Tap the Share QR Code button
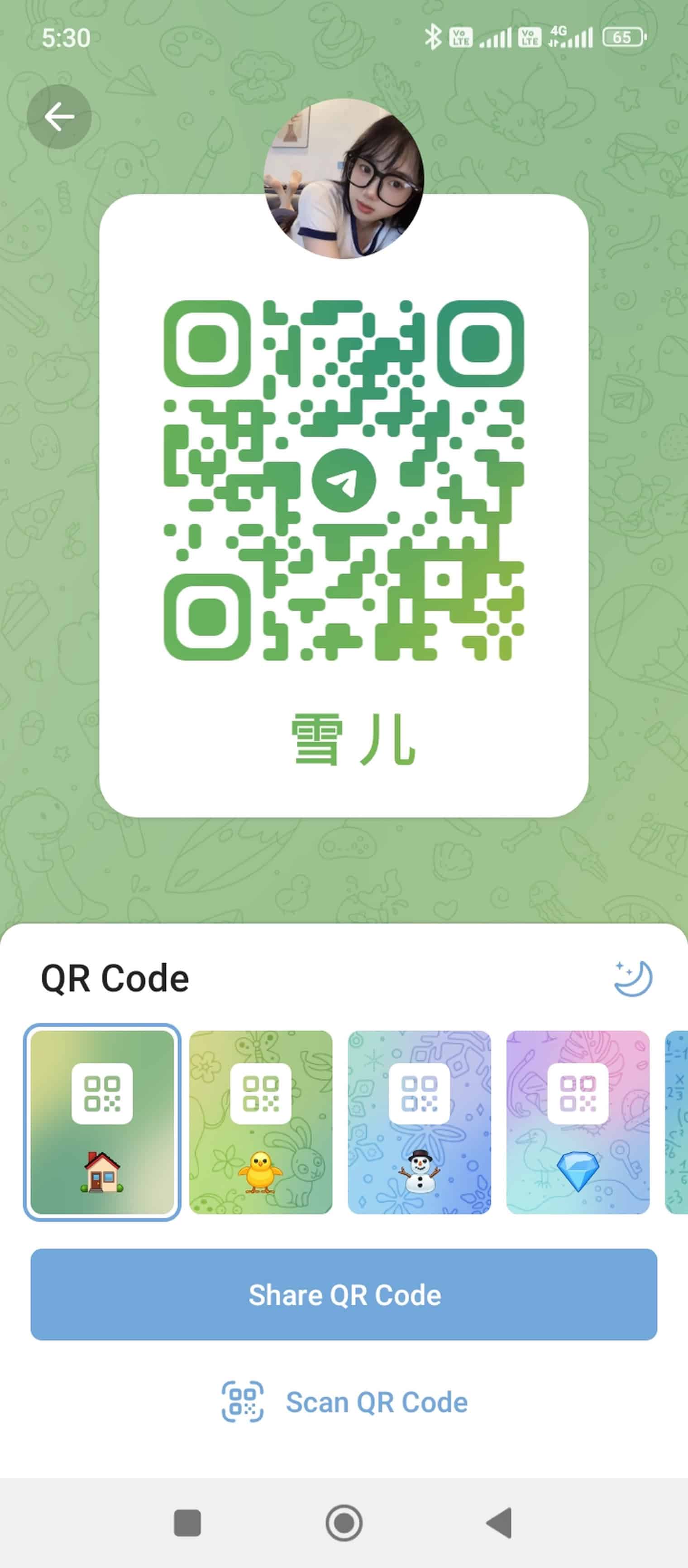The width and height of the screenshot is (688, 1568). pos(344,1295)
